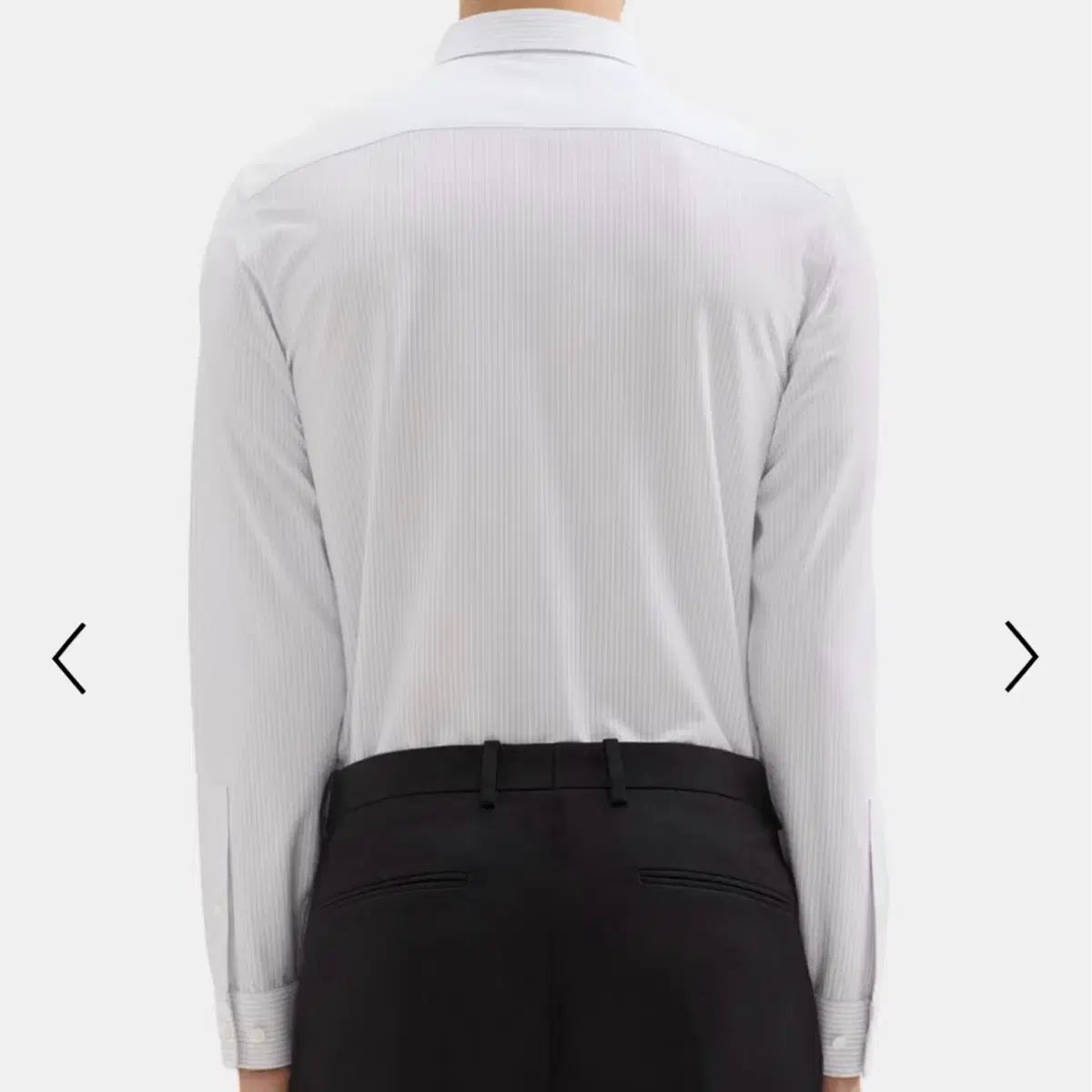Go to the previous product image
This screenshot has height=1092, width=1092.
pyautogui.click(x=69, y=658)
